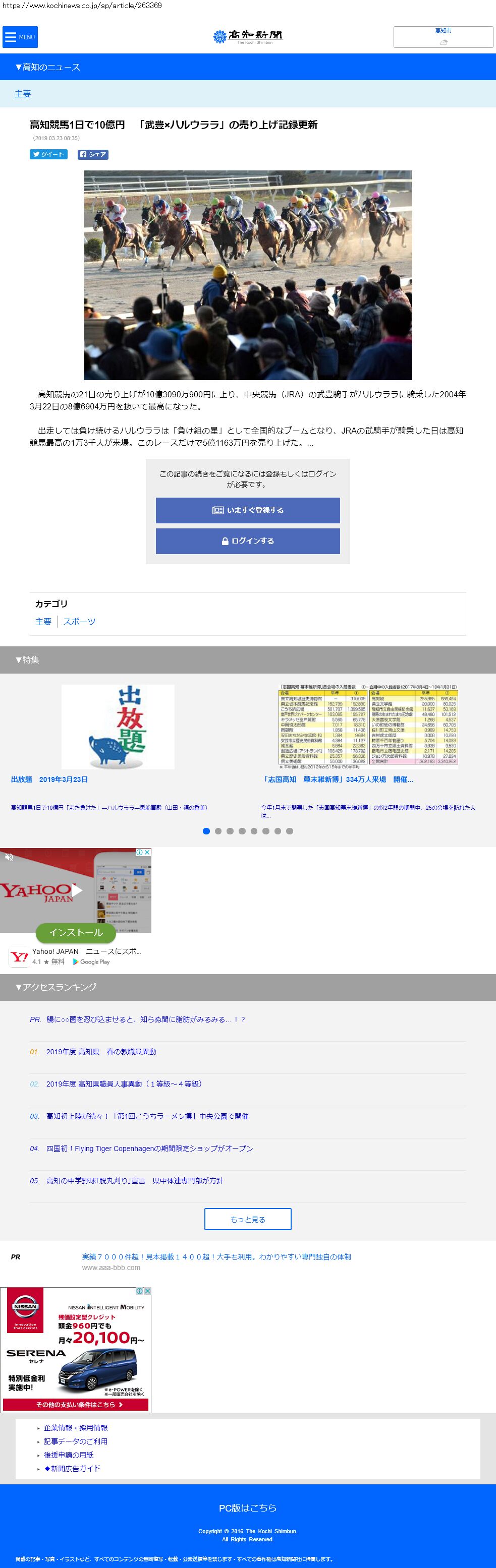Open the 高知市 weather box
The image size is (496, 1568).
click(x=443, y=37)
